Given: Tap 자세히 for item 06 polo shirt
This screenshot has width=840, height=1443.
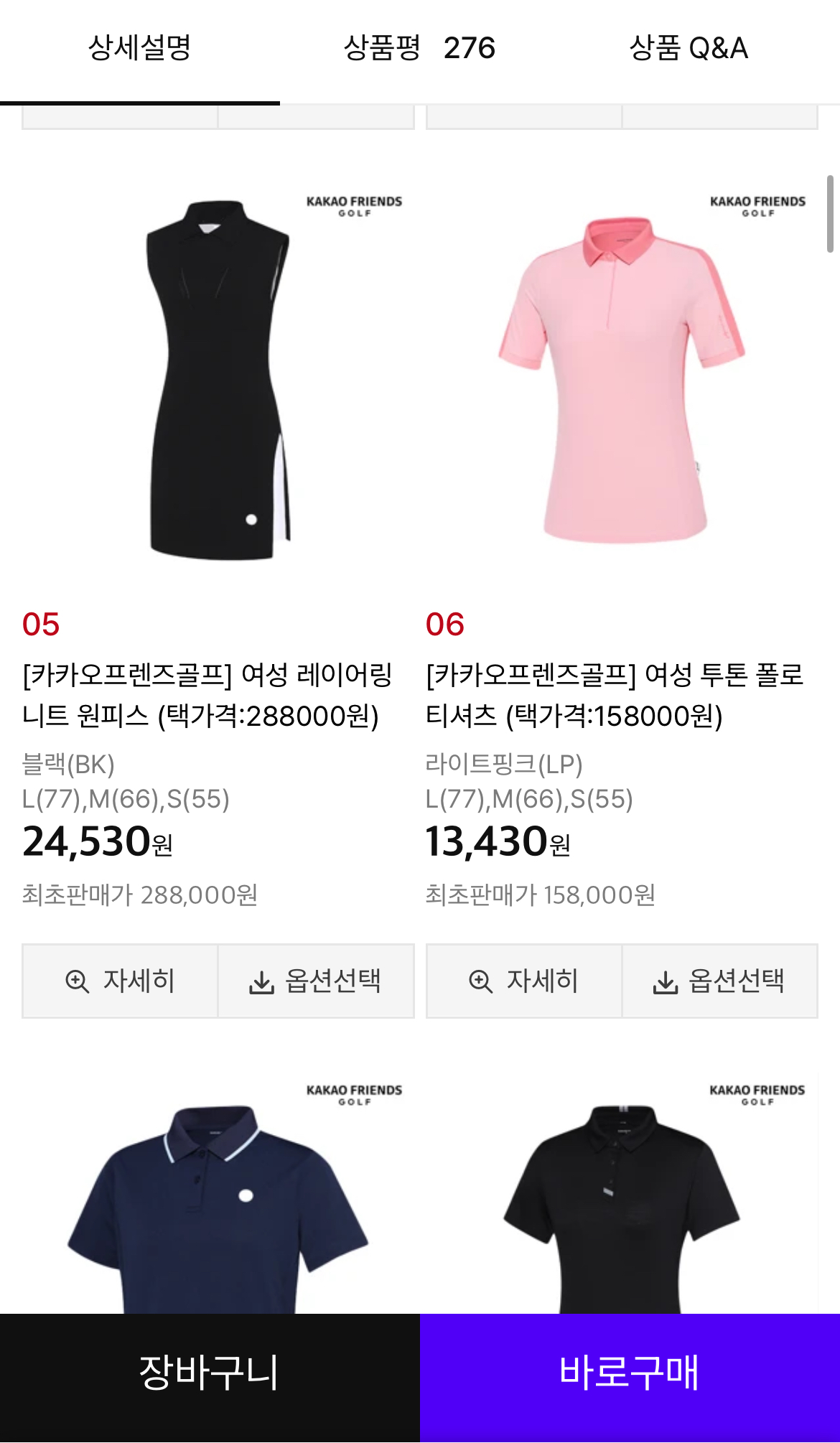Looking at the screenshot, I should point(523,981).
